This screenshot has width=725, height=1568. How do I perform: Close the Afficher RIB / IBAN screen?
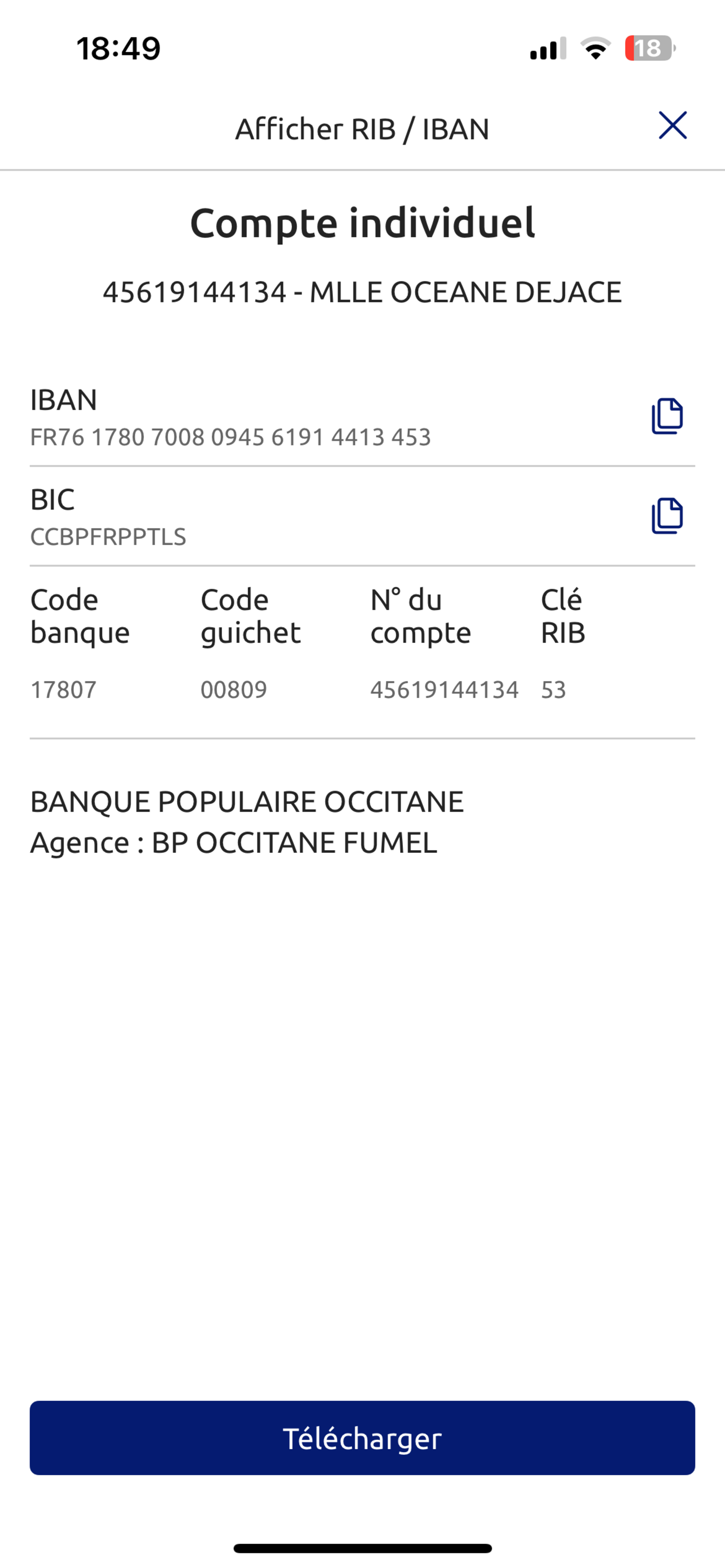(x=672, y=125)
